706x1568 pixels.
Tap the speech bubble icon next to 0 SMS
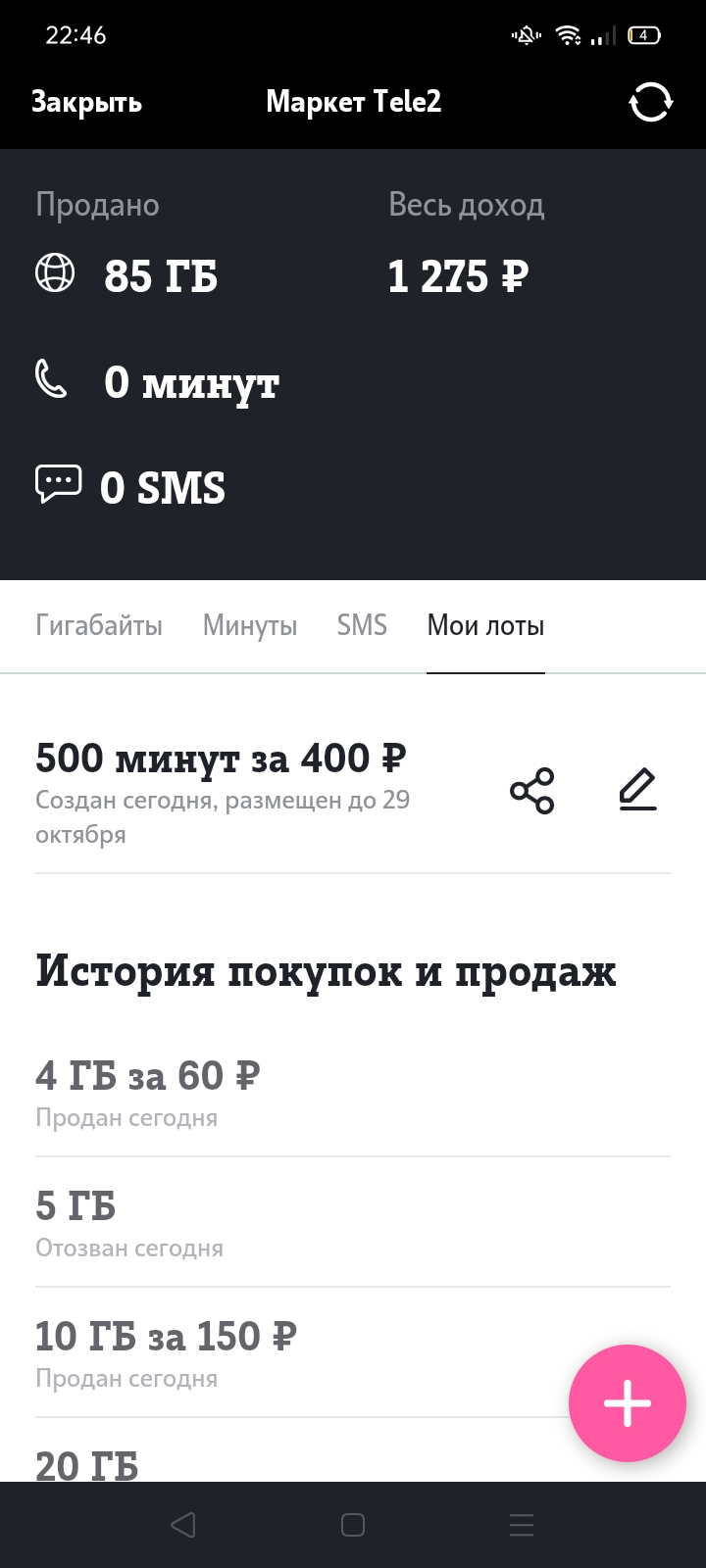[x=59, y=482]
